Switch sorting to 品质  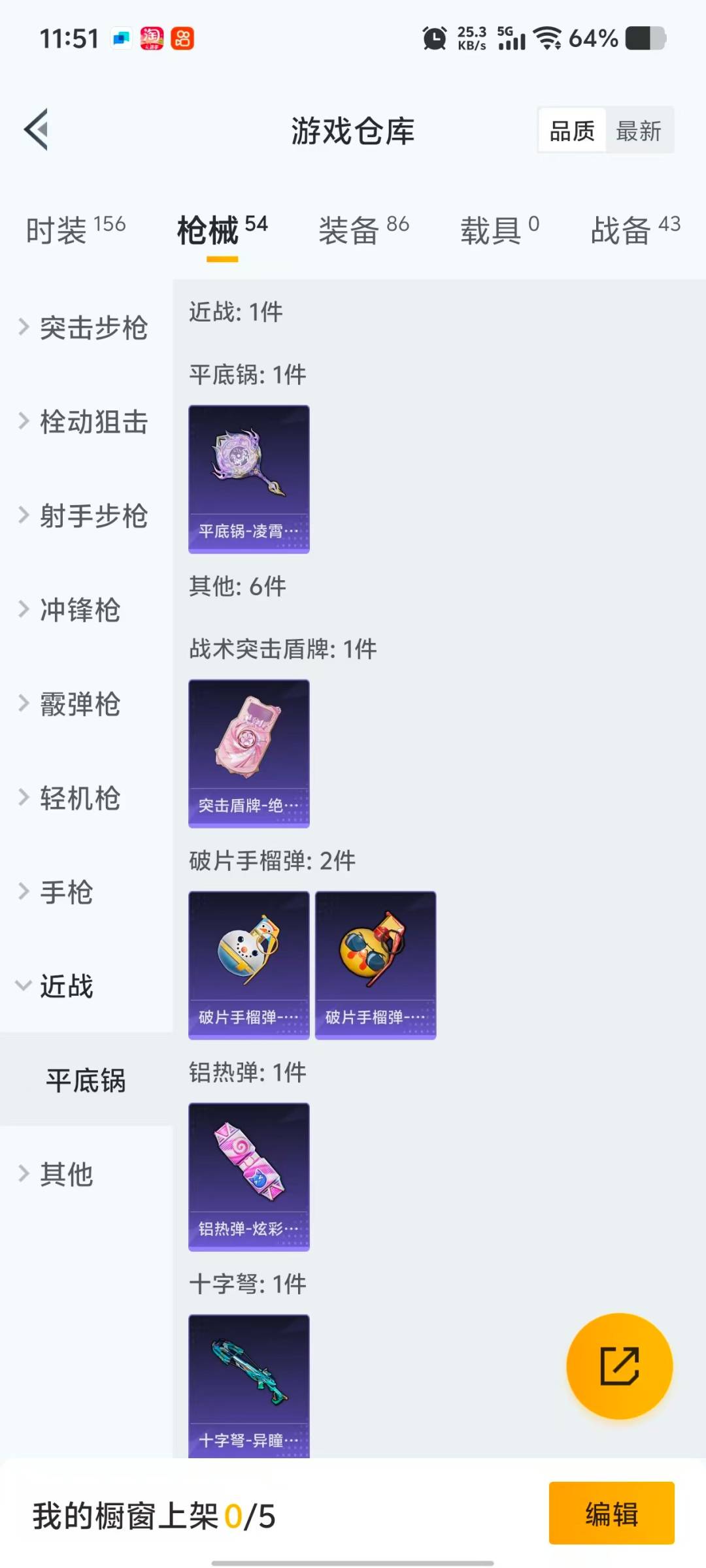(570, 130)
